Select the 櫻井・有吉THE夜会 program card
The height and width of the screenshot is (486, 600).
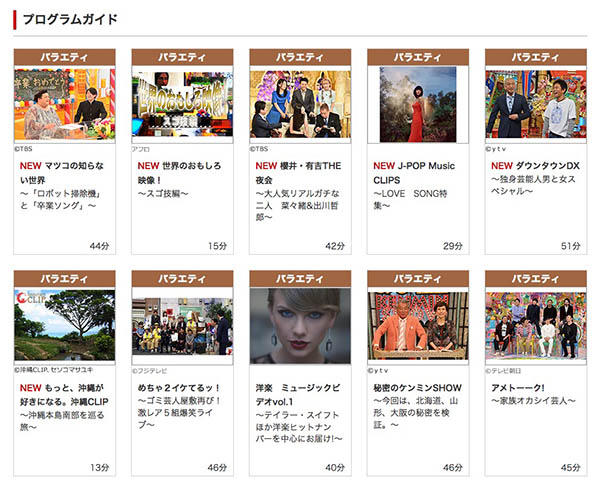(x=299, y=105)
